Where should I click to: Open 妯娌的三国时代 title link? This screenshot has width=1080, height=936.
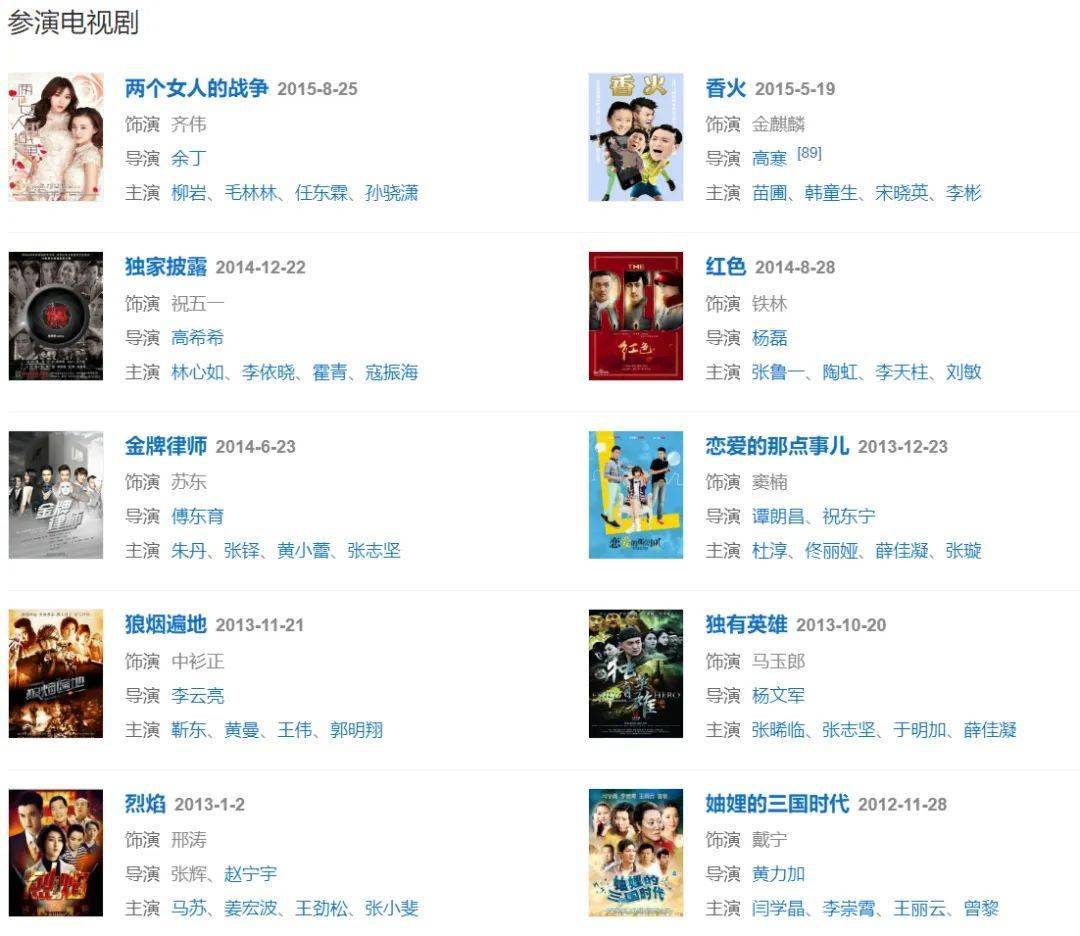click(776, 804)
